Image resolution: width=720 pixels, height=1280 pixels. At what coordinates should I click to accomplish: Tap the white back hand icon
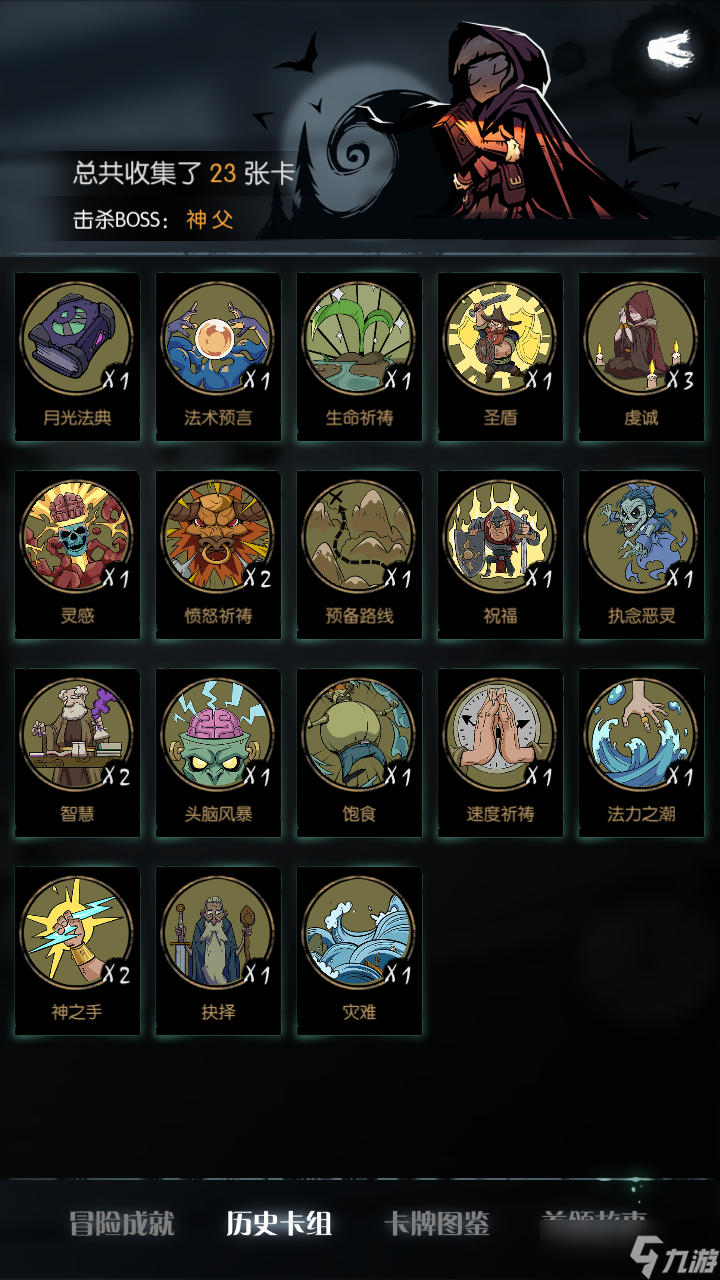pos(669,49)
